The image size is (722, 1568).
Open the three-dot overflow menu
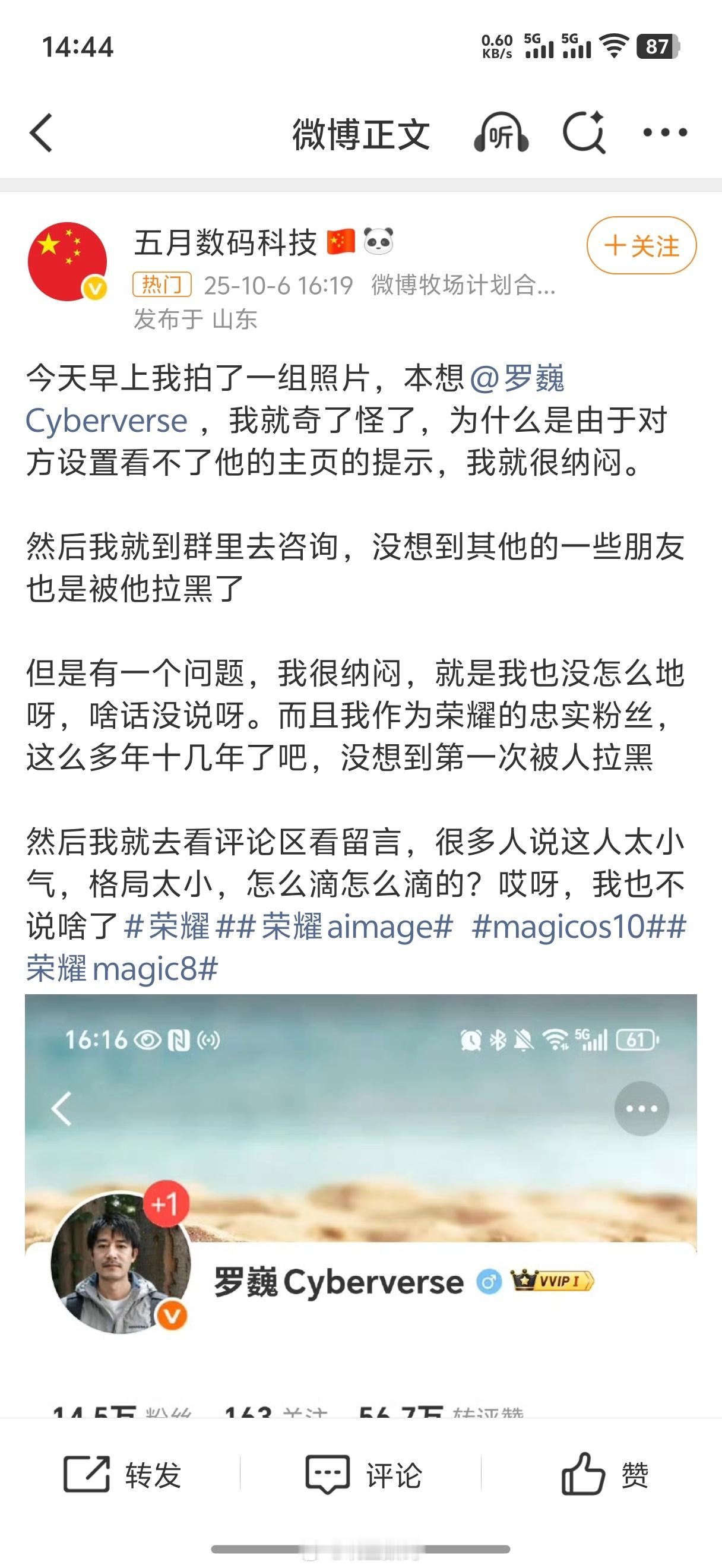click(665, 132)
